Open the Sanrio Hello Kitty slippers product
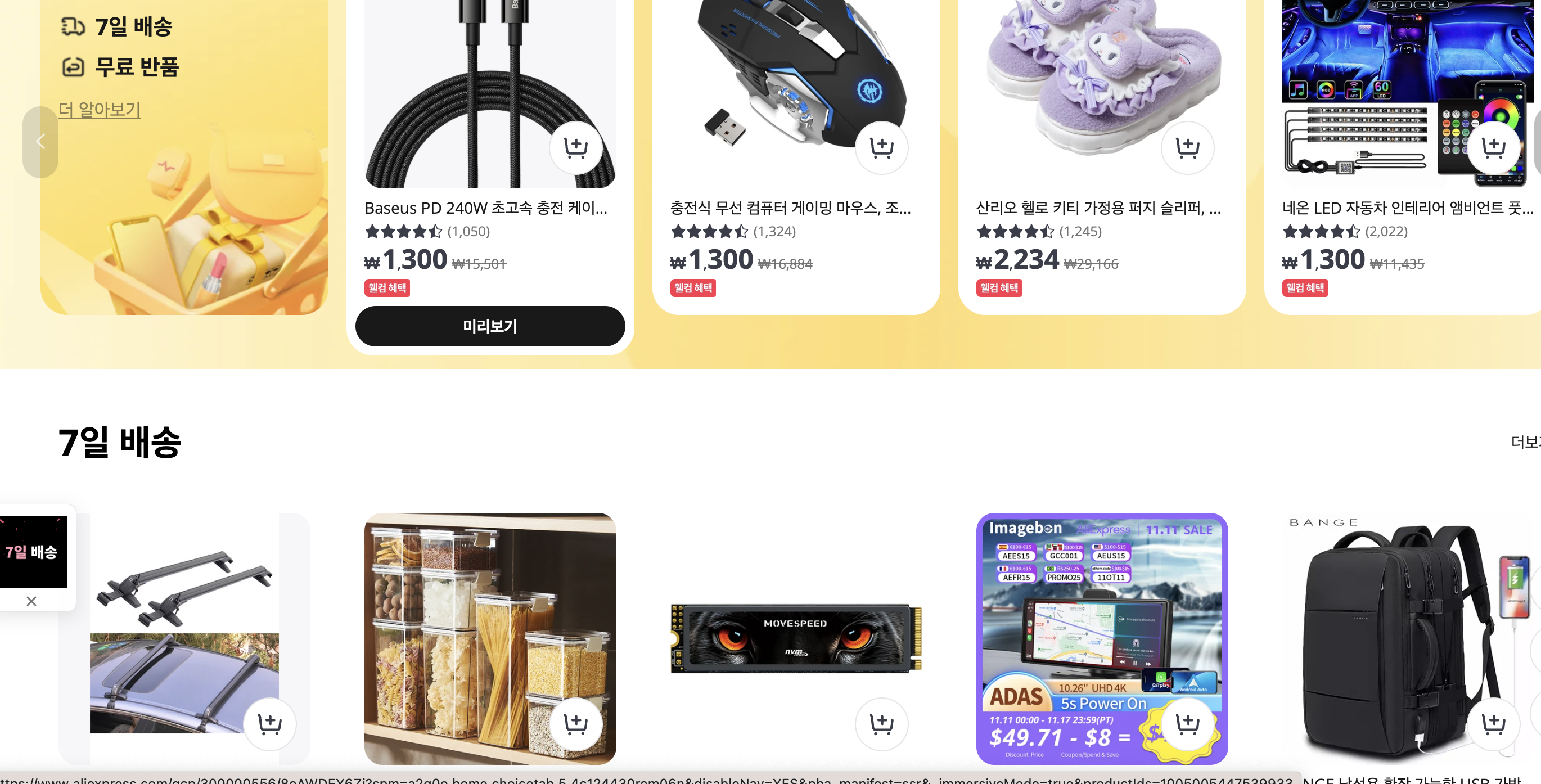Screen dimensions: 1541x784 [1098, 208]
